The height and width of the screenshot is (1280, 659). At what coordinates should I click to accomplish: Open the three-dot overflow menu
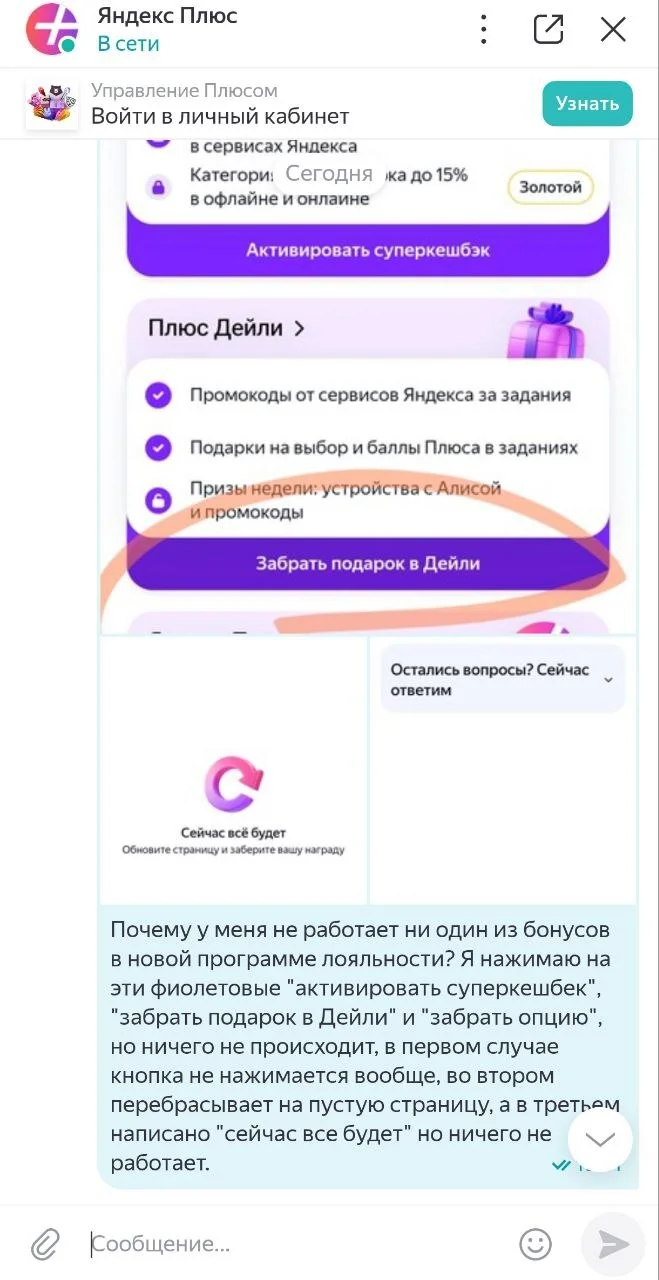(x=483, y=29)
